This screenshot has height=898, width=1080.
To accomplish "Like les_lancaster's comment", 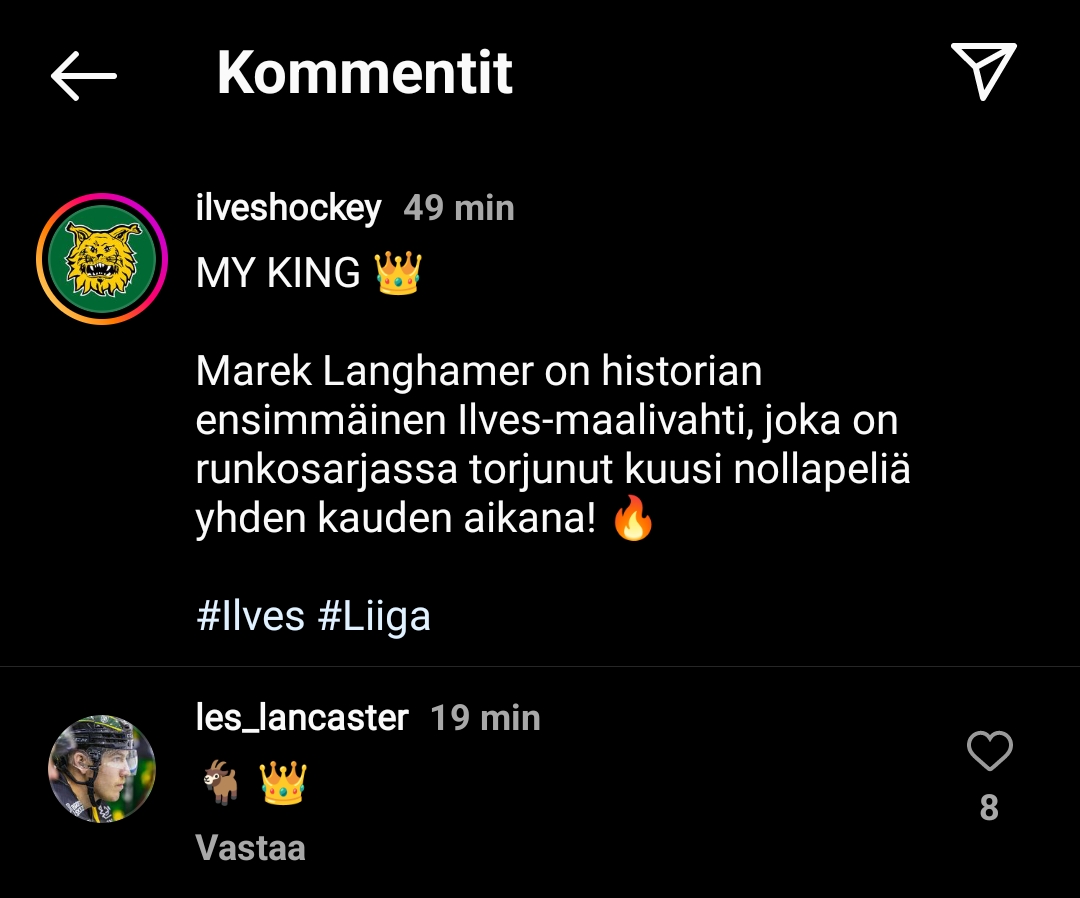I will (989, 752).
